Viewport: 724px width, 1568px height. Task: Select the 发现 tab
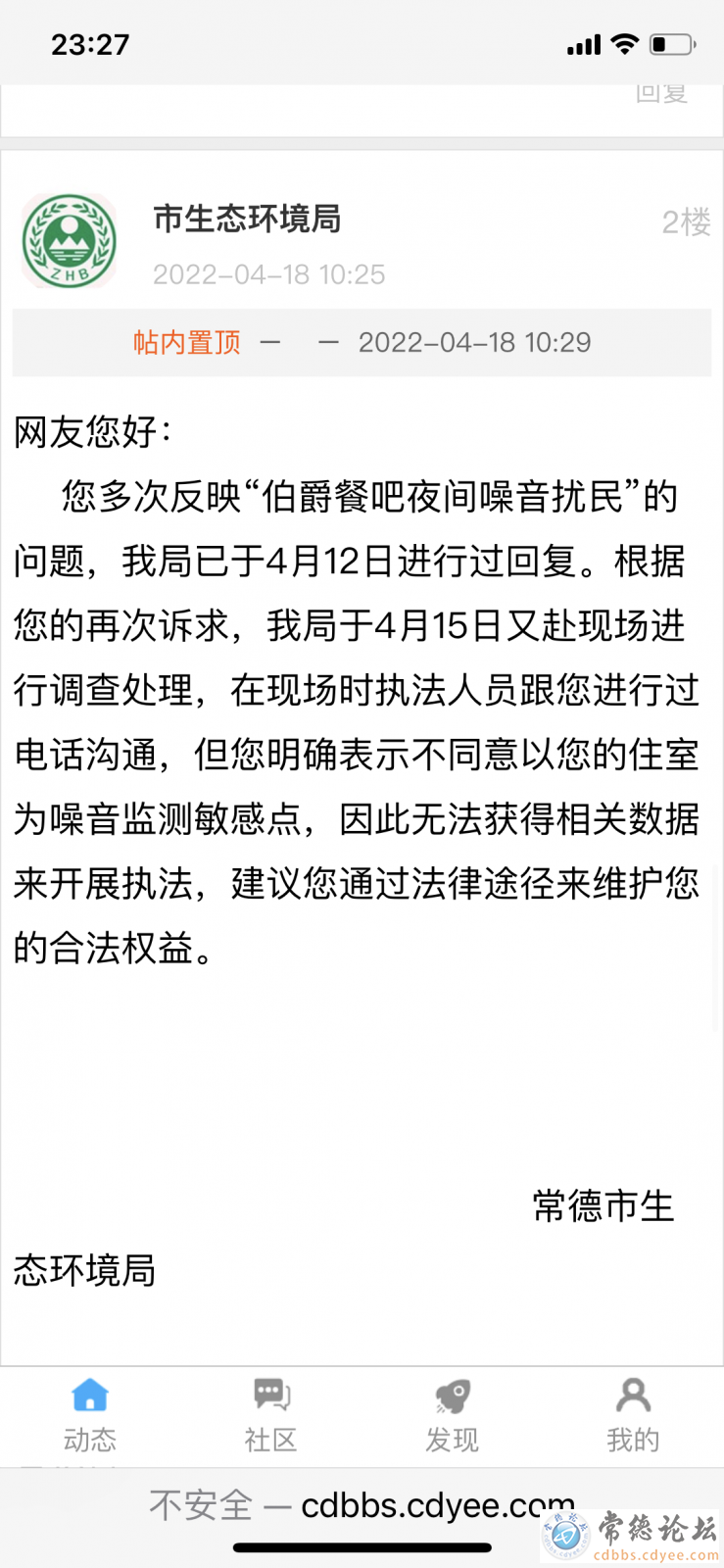point(452,1416)
